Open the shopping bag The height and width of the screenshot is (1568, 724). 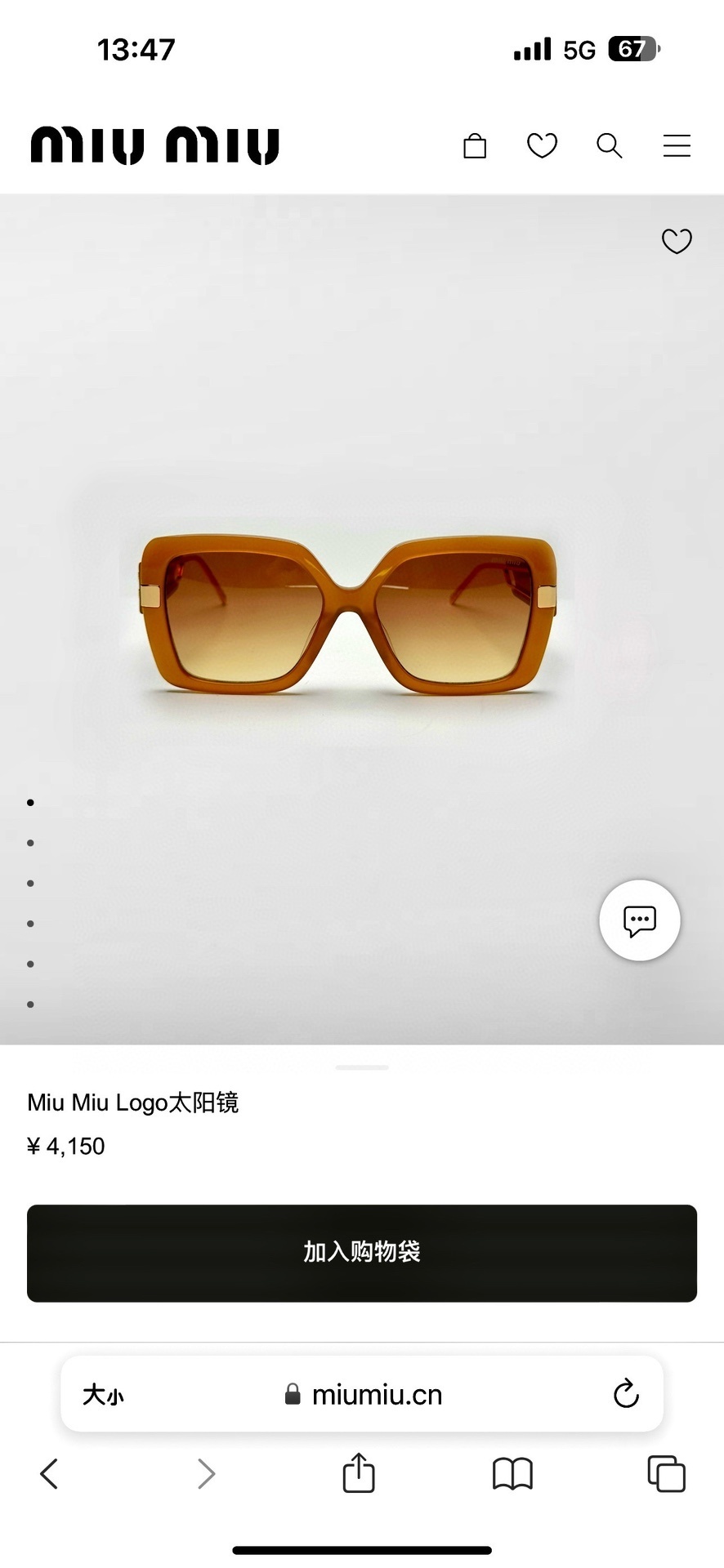point(475,146)
